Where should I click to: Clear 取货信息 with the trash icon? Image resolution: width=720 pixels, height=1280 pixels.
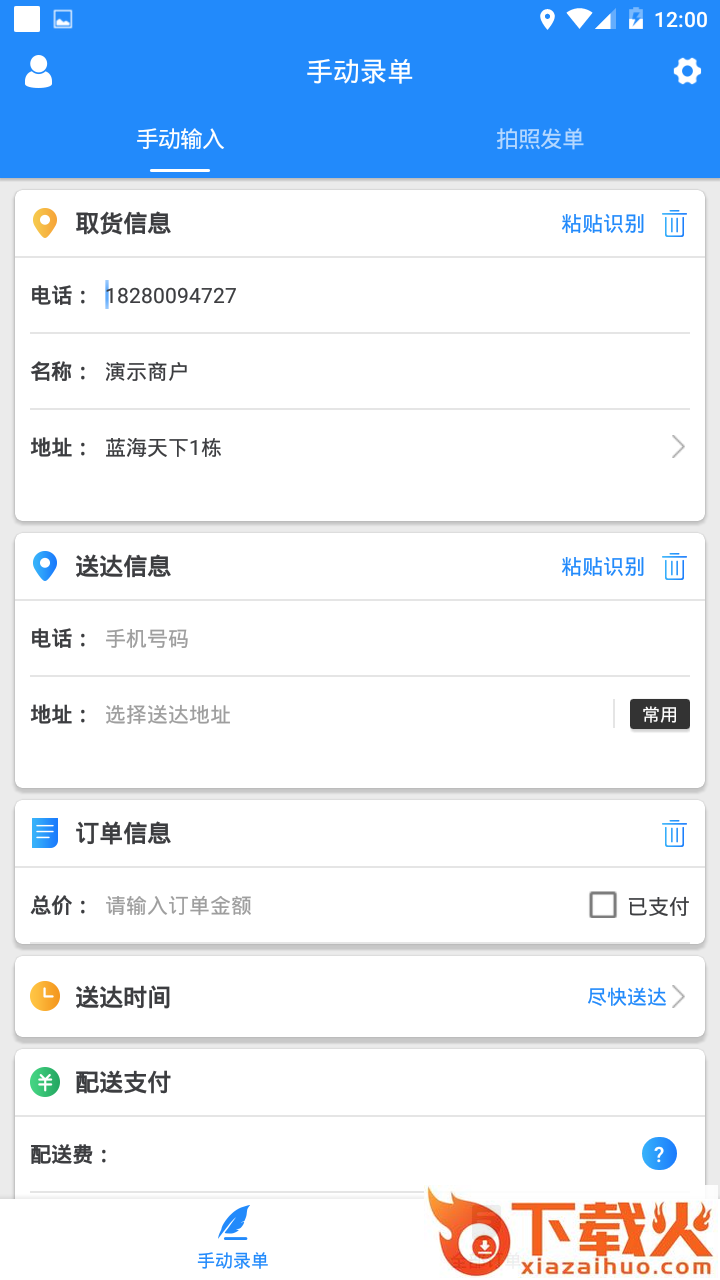(x=675, y=224)
